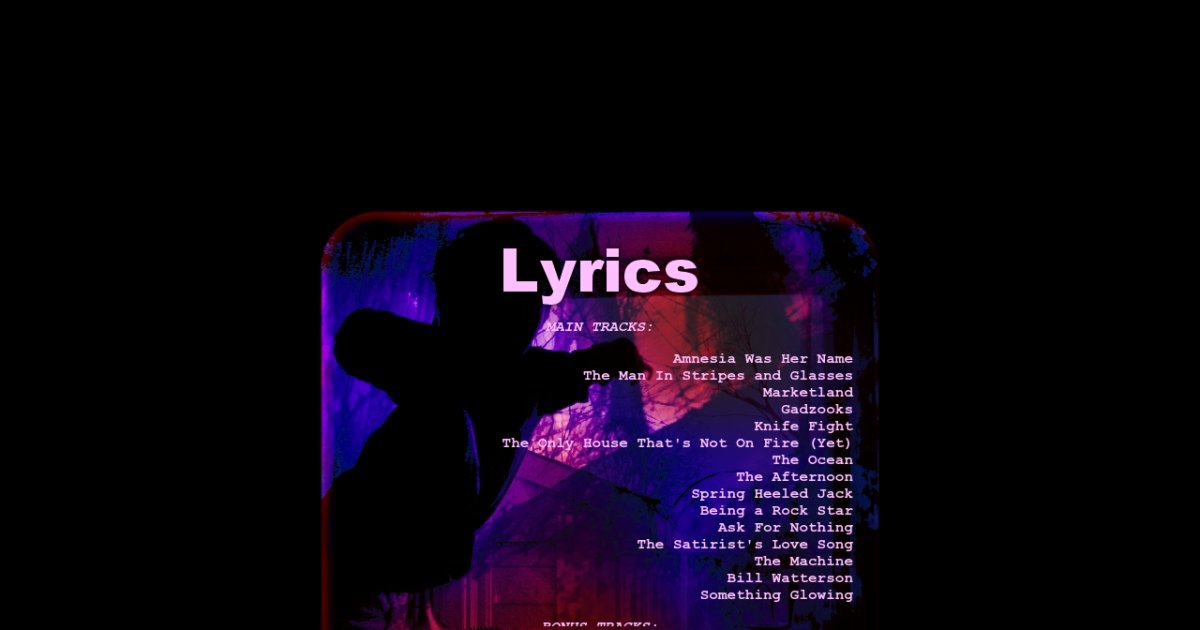Open The Afternoon lyrics
Image resolution: width=1200 pixels, height=630 pixels.
(794, 477)
